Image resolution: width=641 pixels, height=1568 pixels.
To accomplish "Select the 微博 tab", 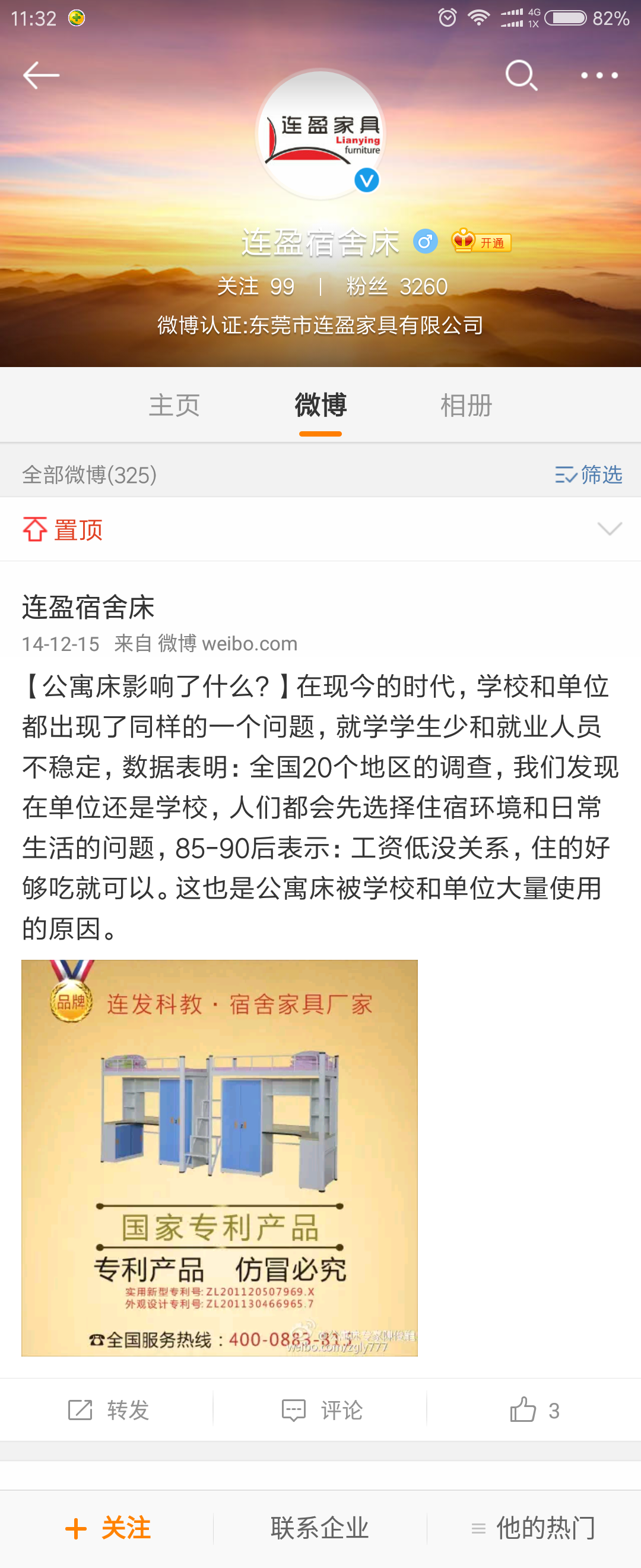I will coord(320,406).
